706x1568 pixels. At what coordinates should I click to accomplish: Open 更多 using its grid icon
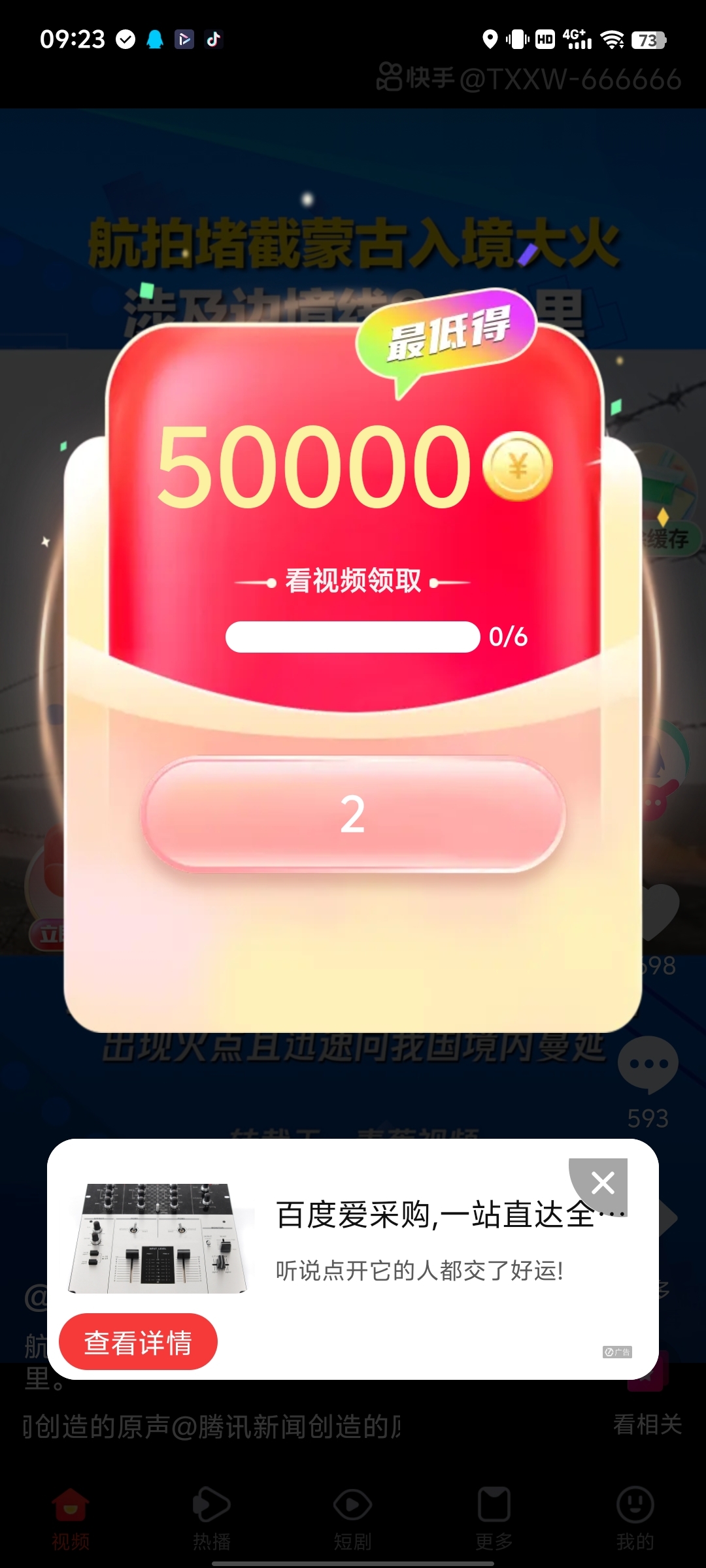click(494, 1504)
